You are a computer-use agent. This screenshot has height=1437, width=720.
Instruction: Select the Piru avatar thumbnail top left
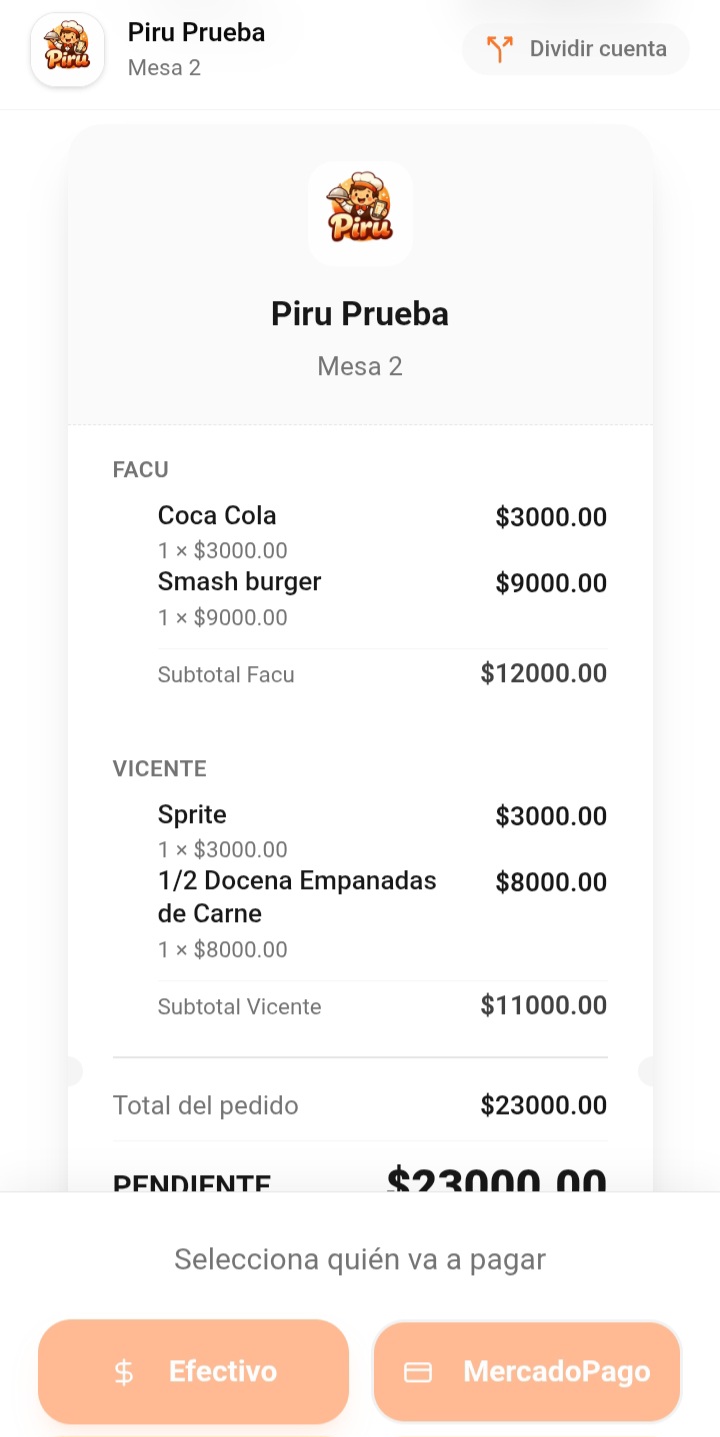pyautogui.click(x=67, y=48)
